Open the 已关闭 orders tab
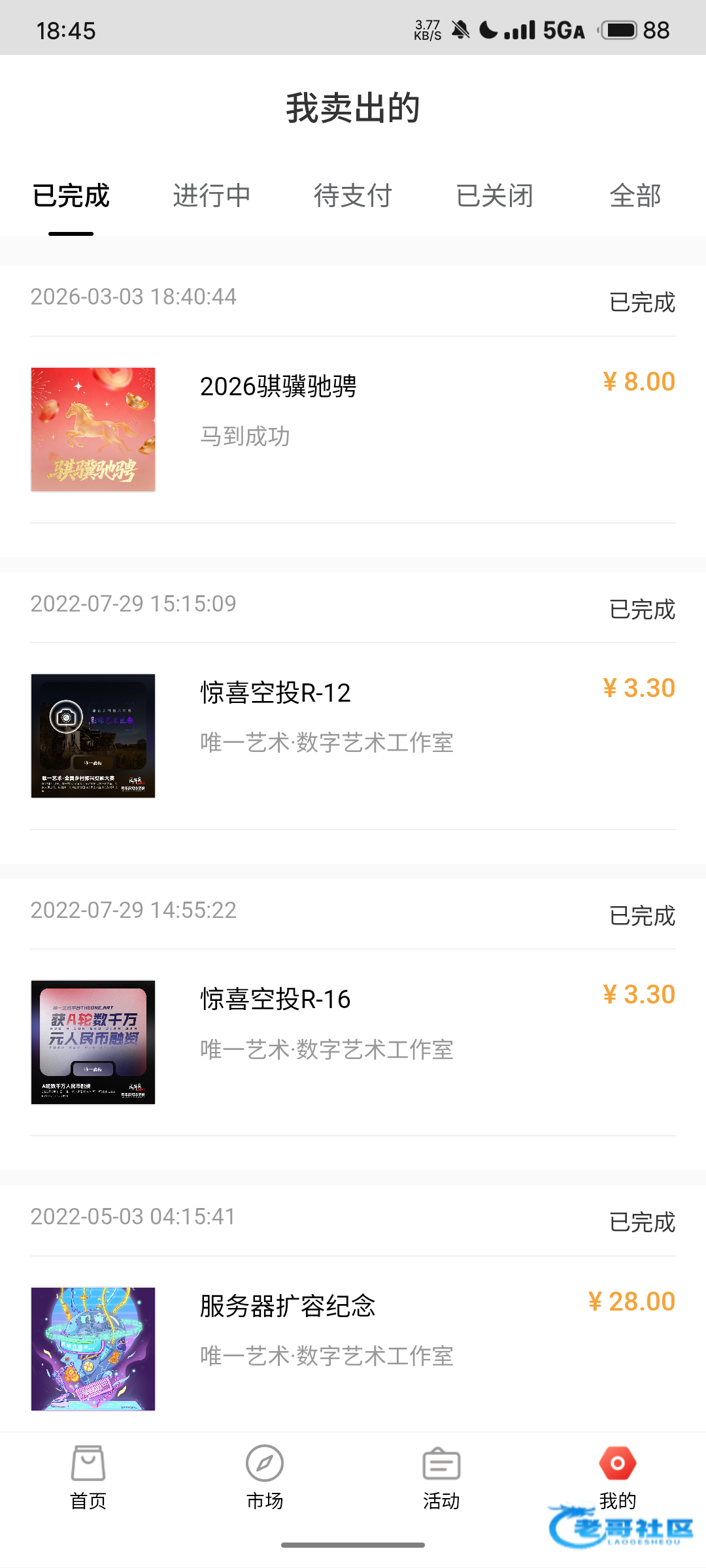Viewport: 706px width, 1568px height. 494,196
